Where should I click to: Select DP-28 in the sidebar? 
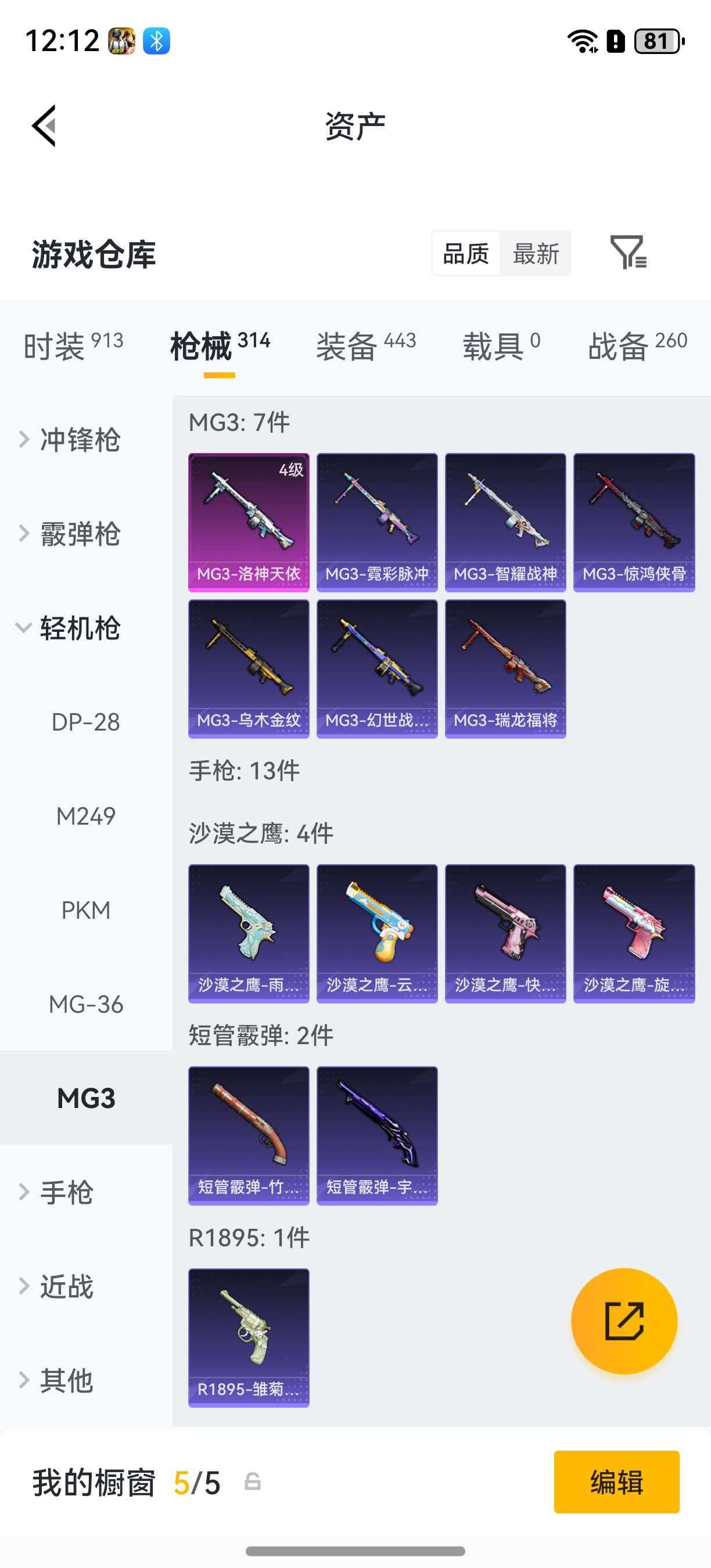click(x=86, y=722)
